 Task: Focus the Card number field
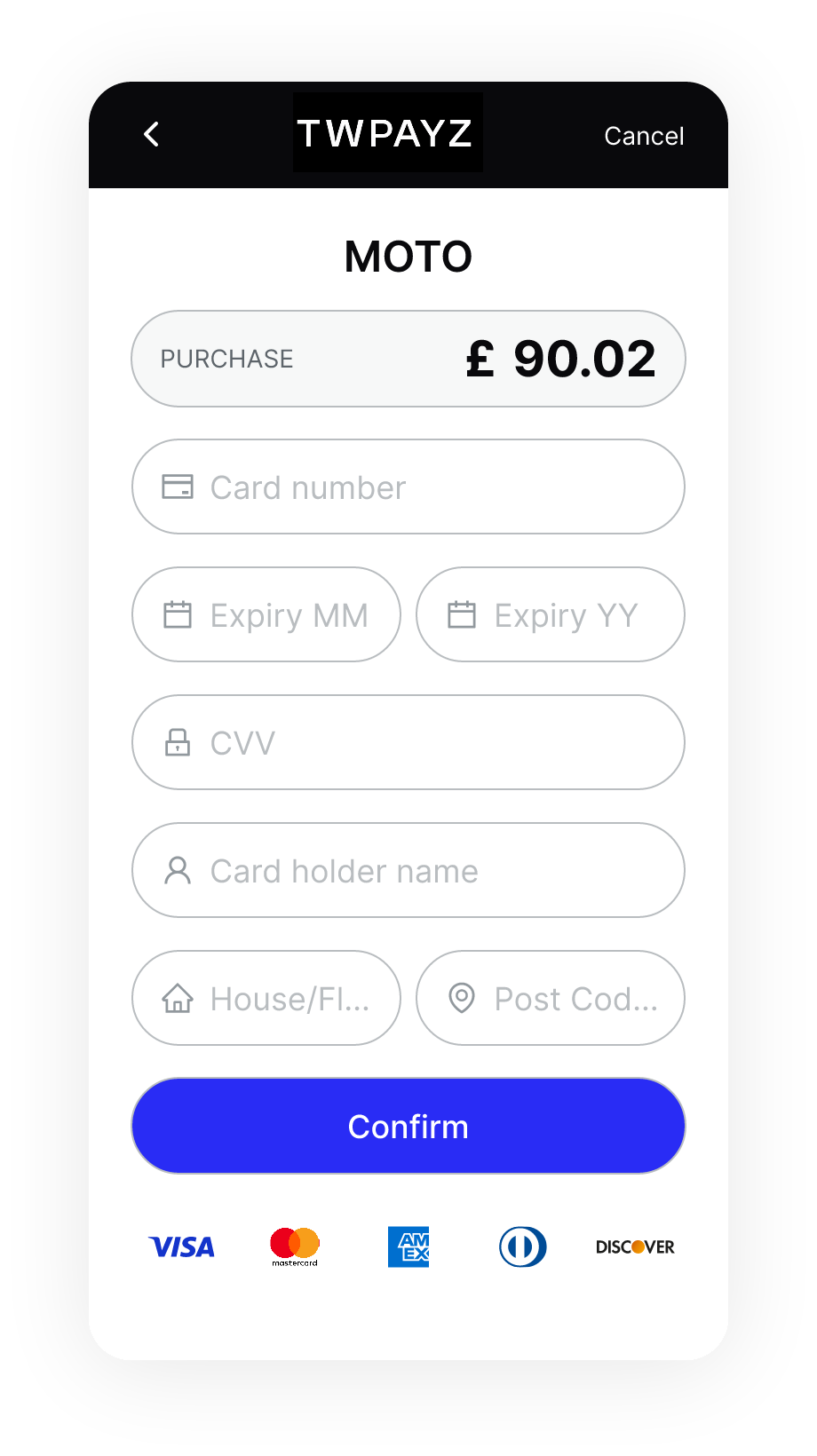point(408,487)
